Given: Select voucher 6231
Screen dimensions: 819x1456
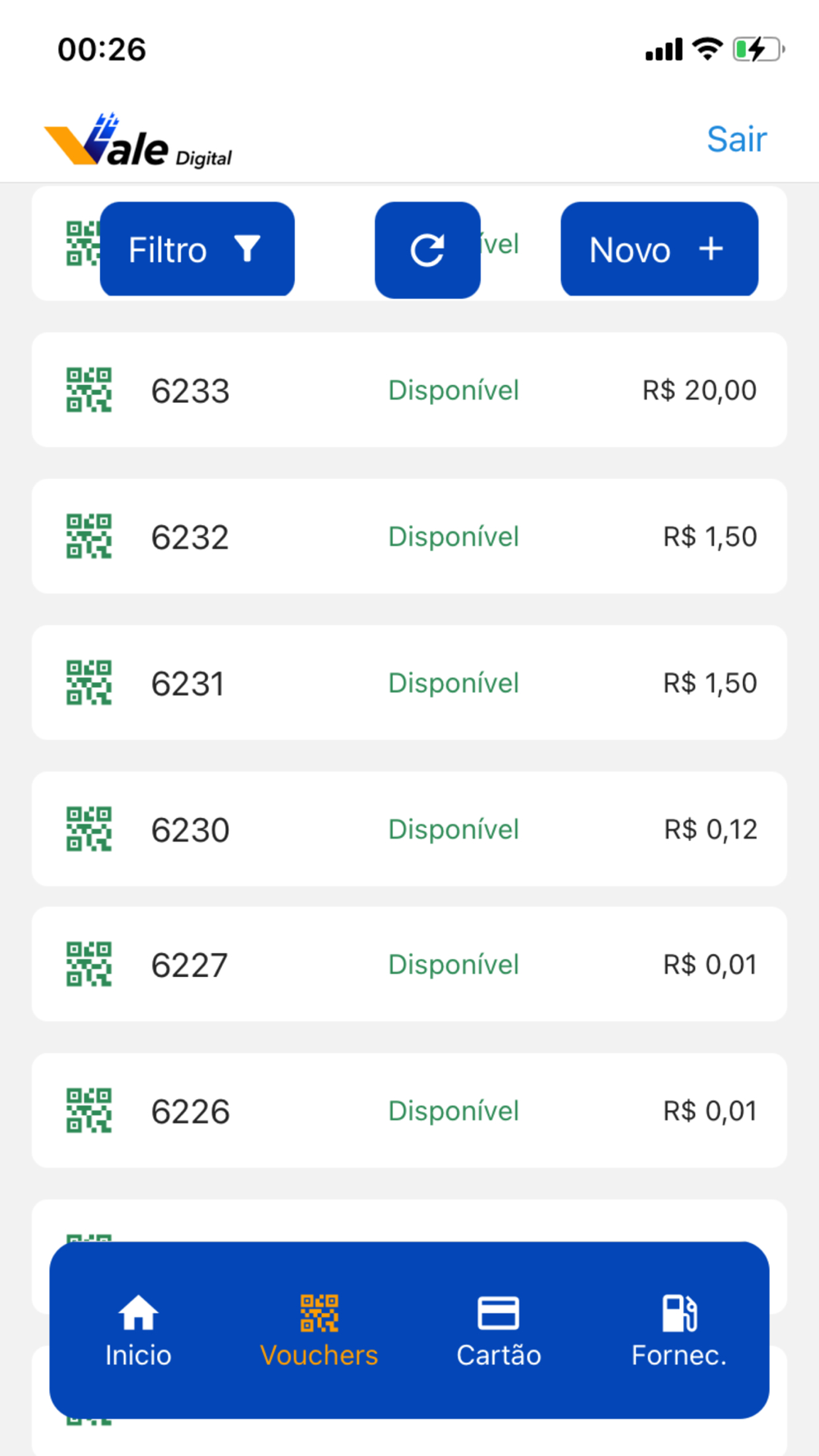Looking at the screenshot, I should click(409, 683).
